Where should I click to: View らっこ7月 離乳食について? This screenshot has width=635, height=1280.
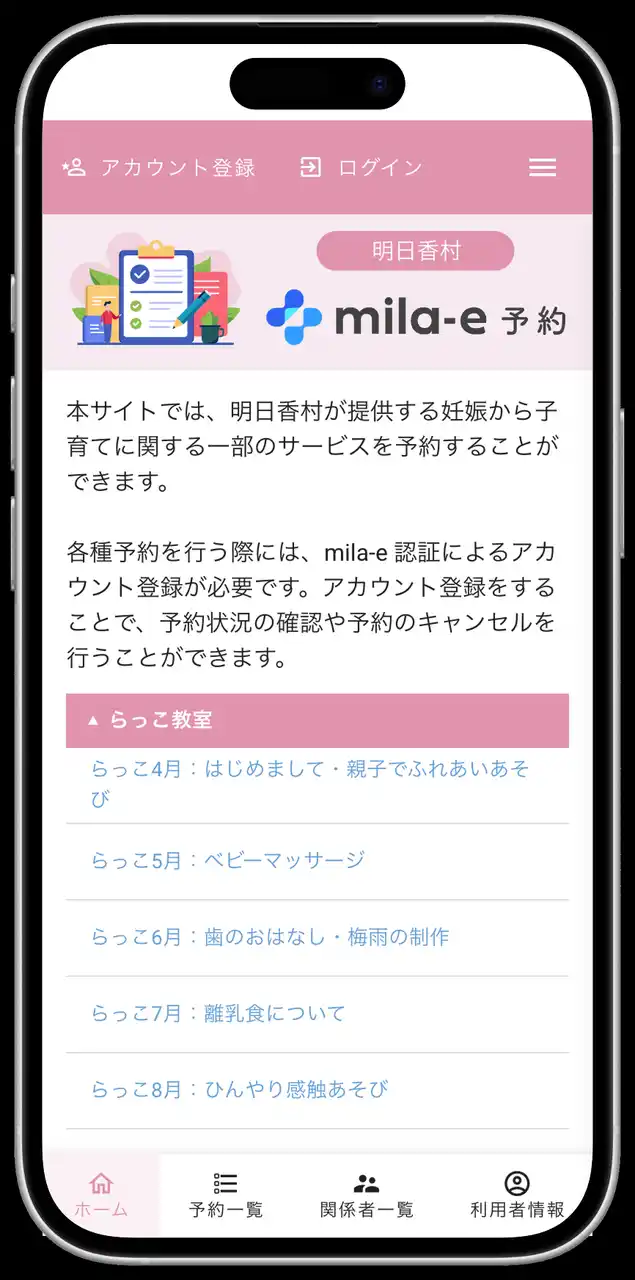coord(218,1013)
